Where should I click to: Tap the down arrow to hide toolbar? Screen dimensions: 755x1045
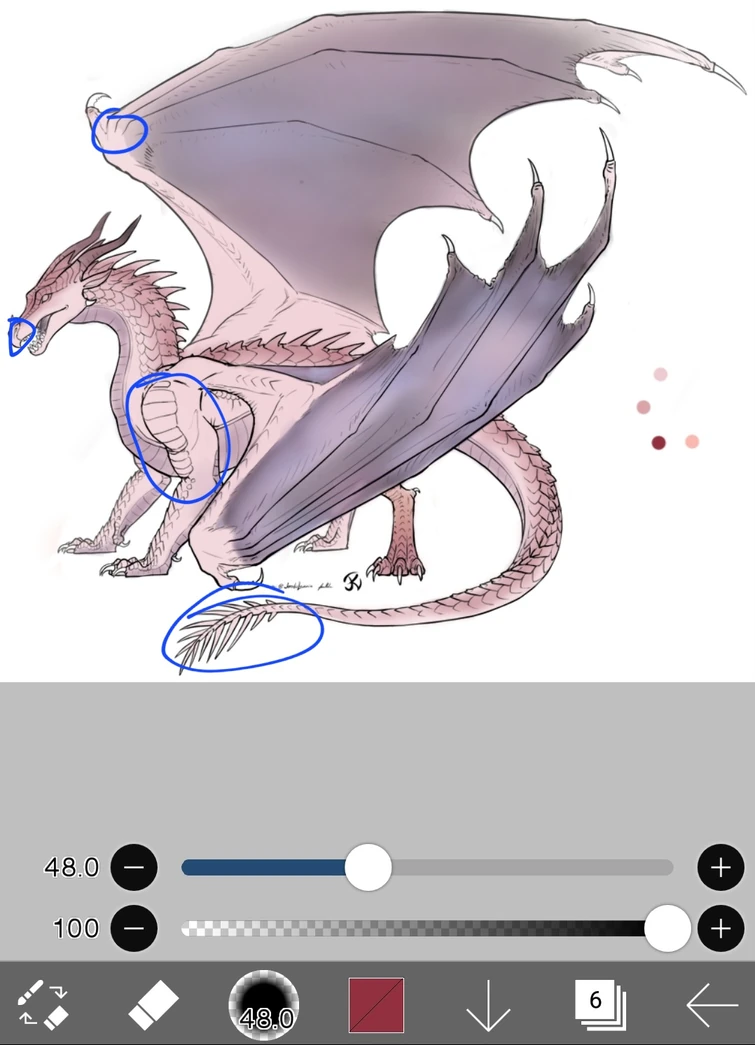pyautogui.click(x=488, y=1004)
